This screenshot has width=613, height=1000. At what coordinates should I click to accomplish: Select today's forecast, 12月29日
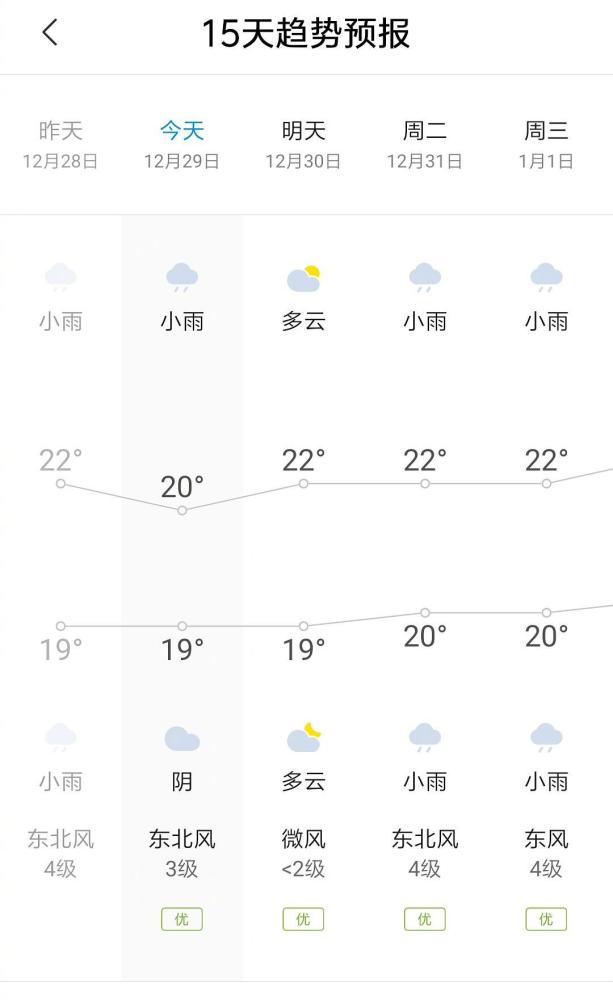point(182,145)
